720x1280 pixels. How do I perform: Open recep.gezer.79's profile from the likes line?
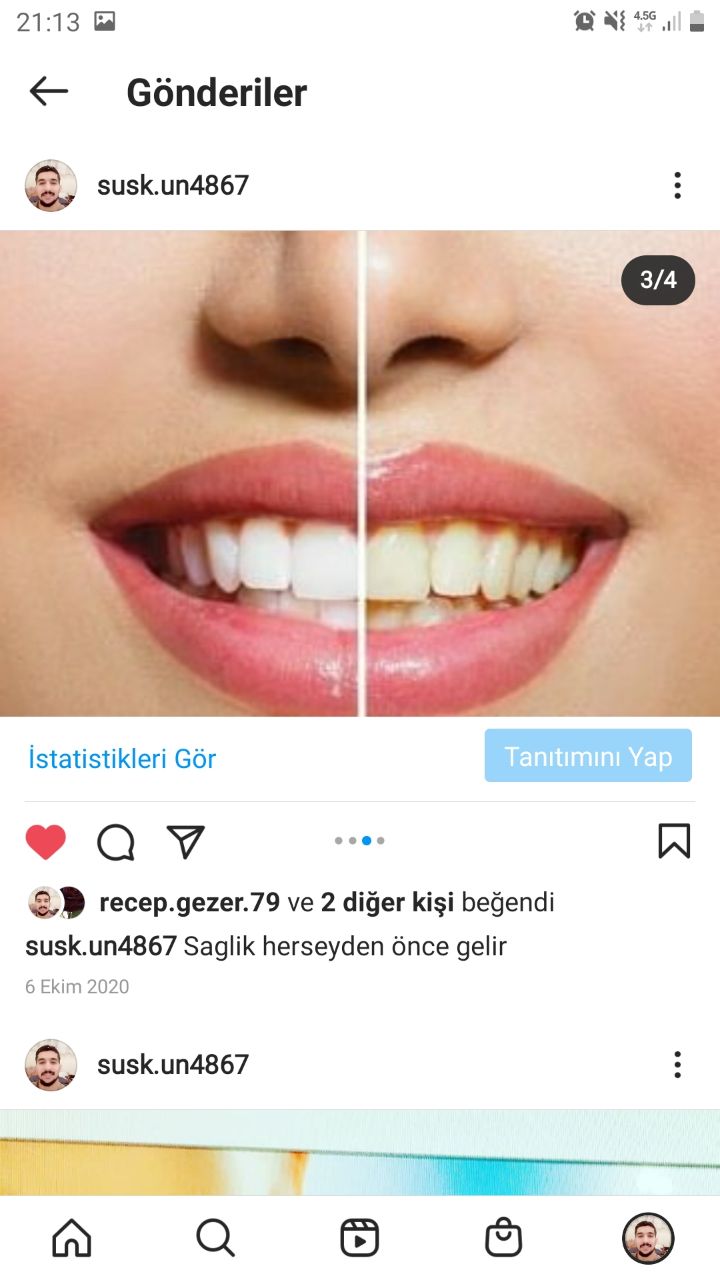click(190, 902)
